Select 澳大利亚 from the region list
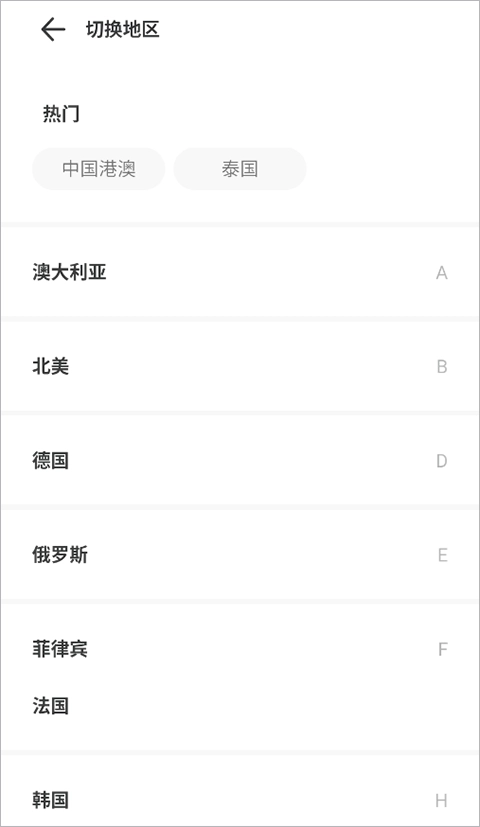Screen dimensions: 480x827 (x=240, y=272)
